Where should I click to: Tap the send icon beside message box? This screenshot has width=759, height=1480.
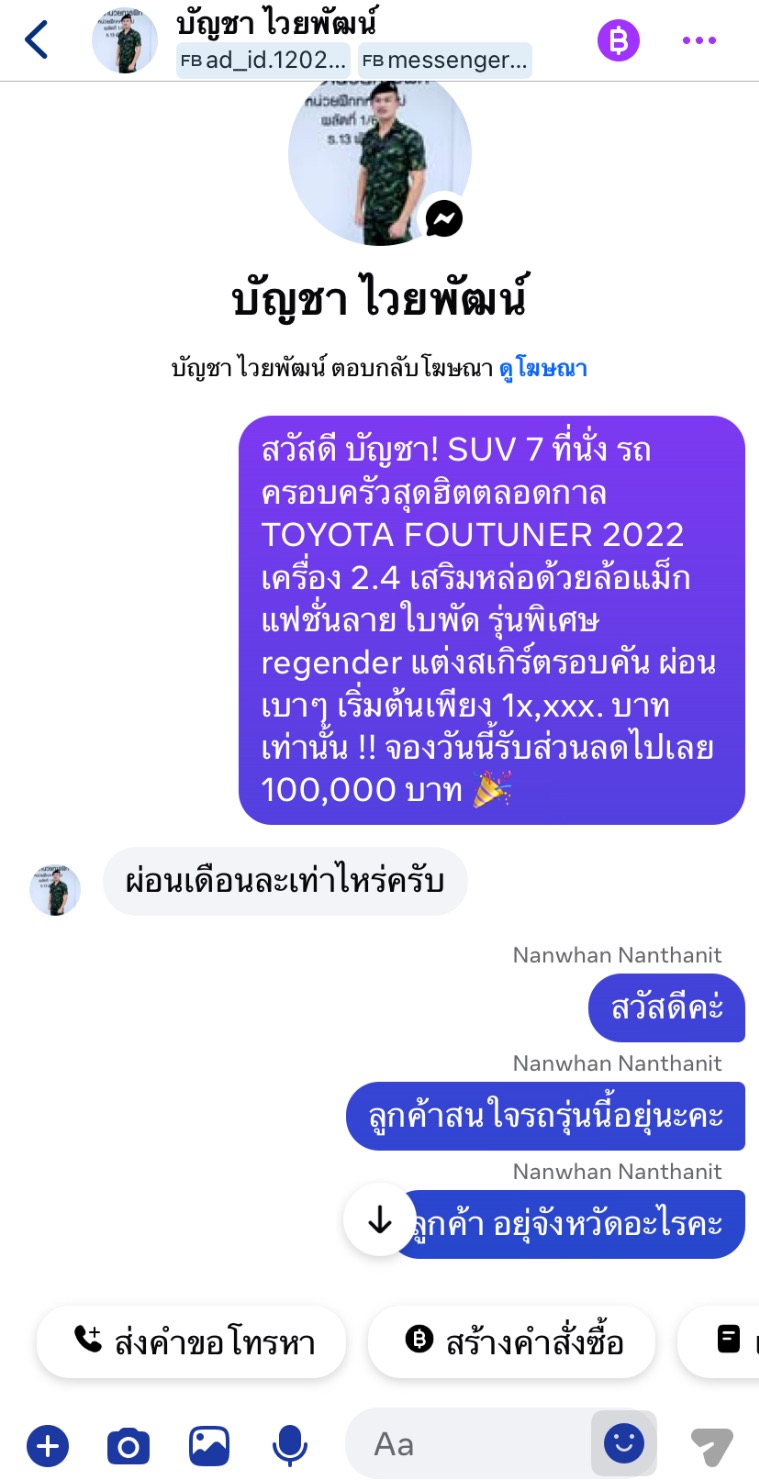(712, 1445)
